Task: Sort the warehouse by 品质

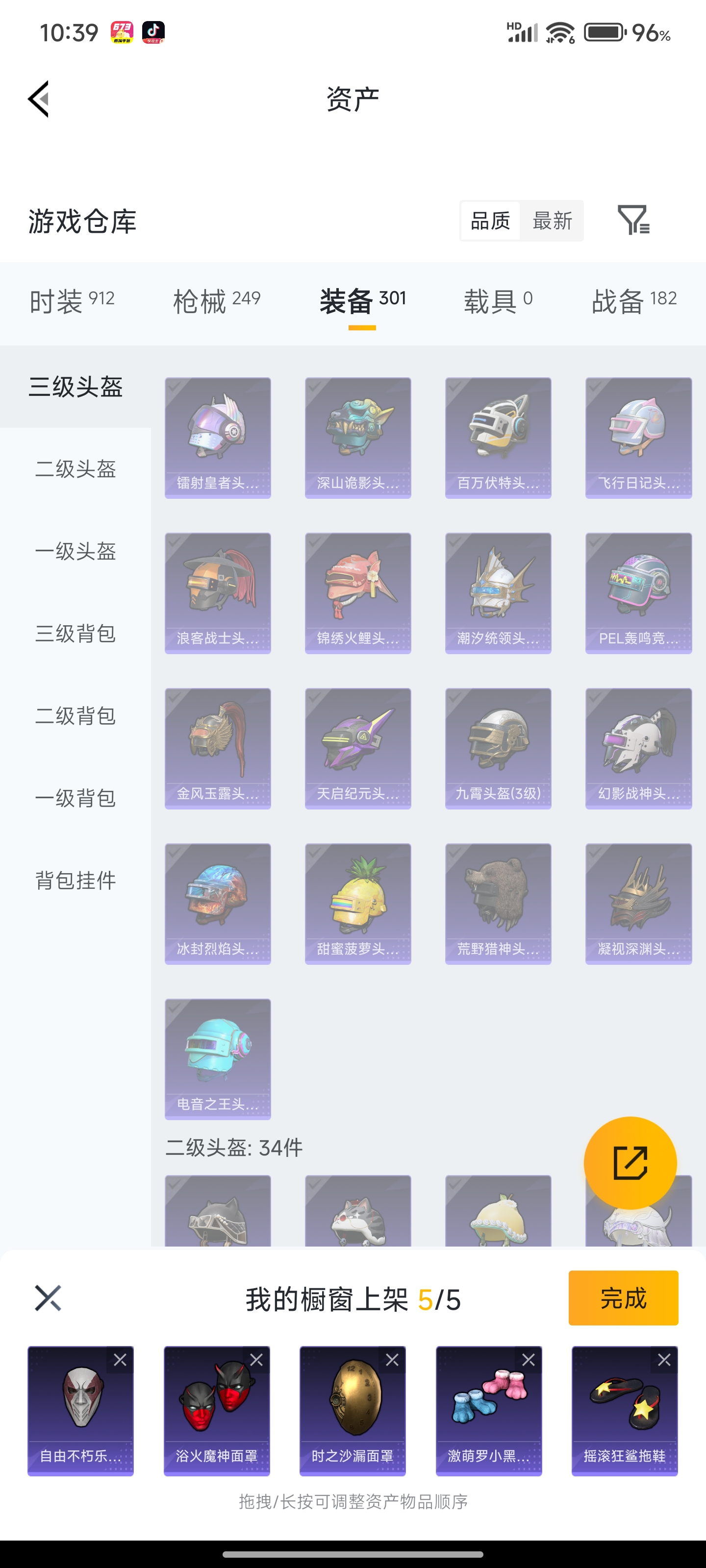Action: tap(490, 220)
